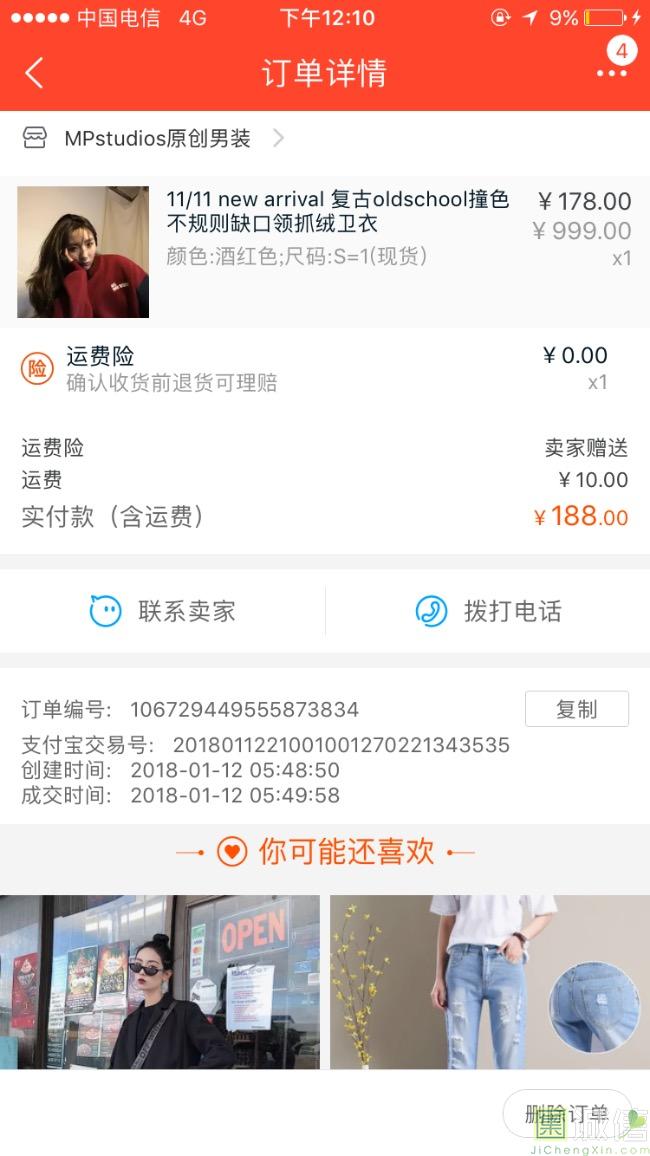Copy the order number with 复制
The height and width of the screenshot is (1156, 650).
coord(576,709)
